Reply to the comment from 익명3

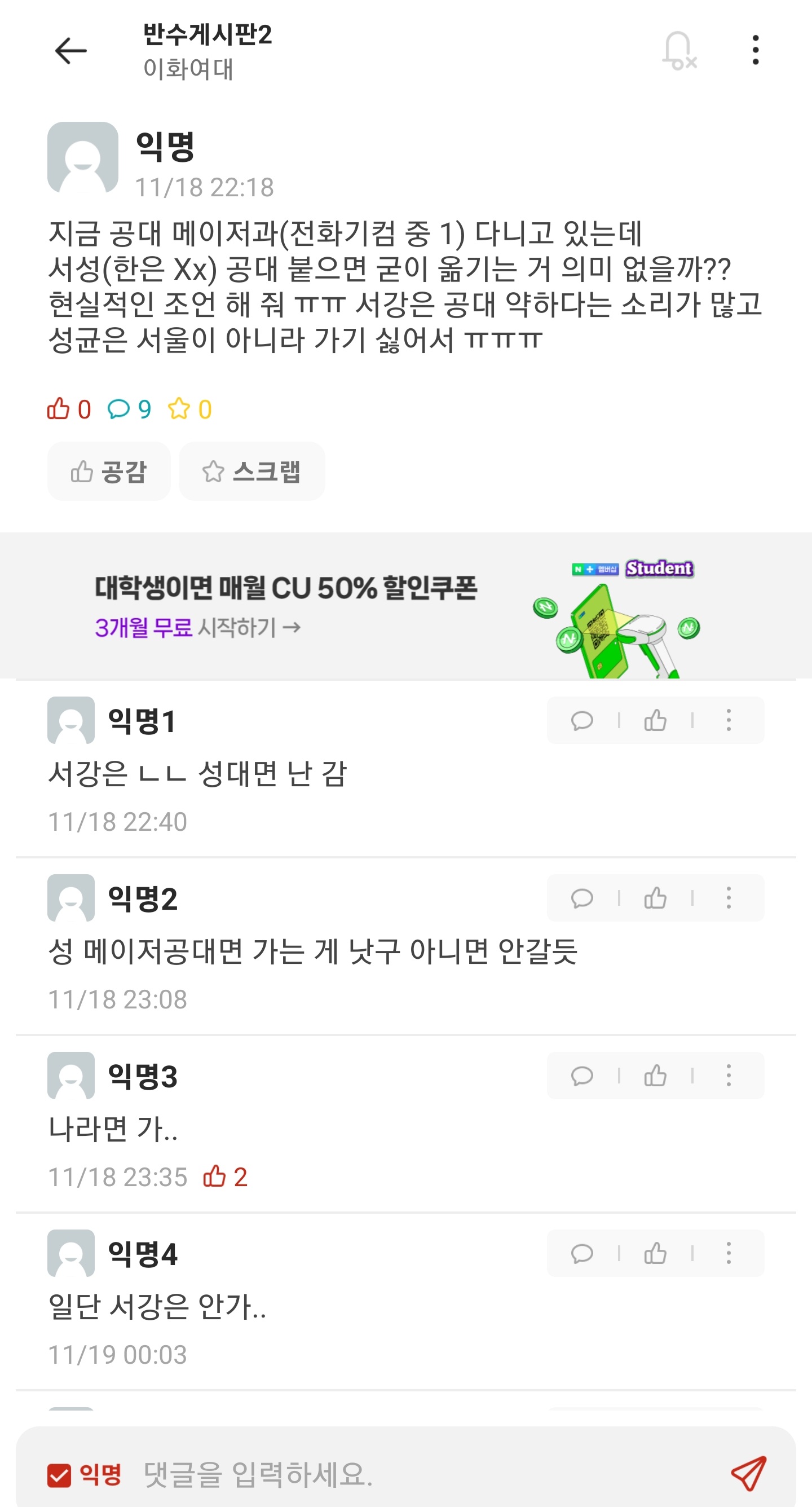[582, 1076]
